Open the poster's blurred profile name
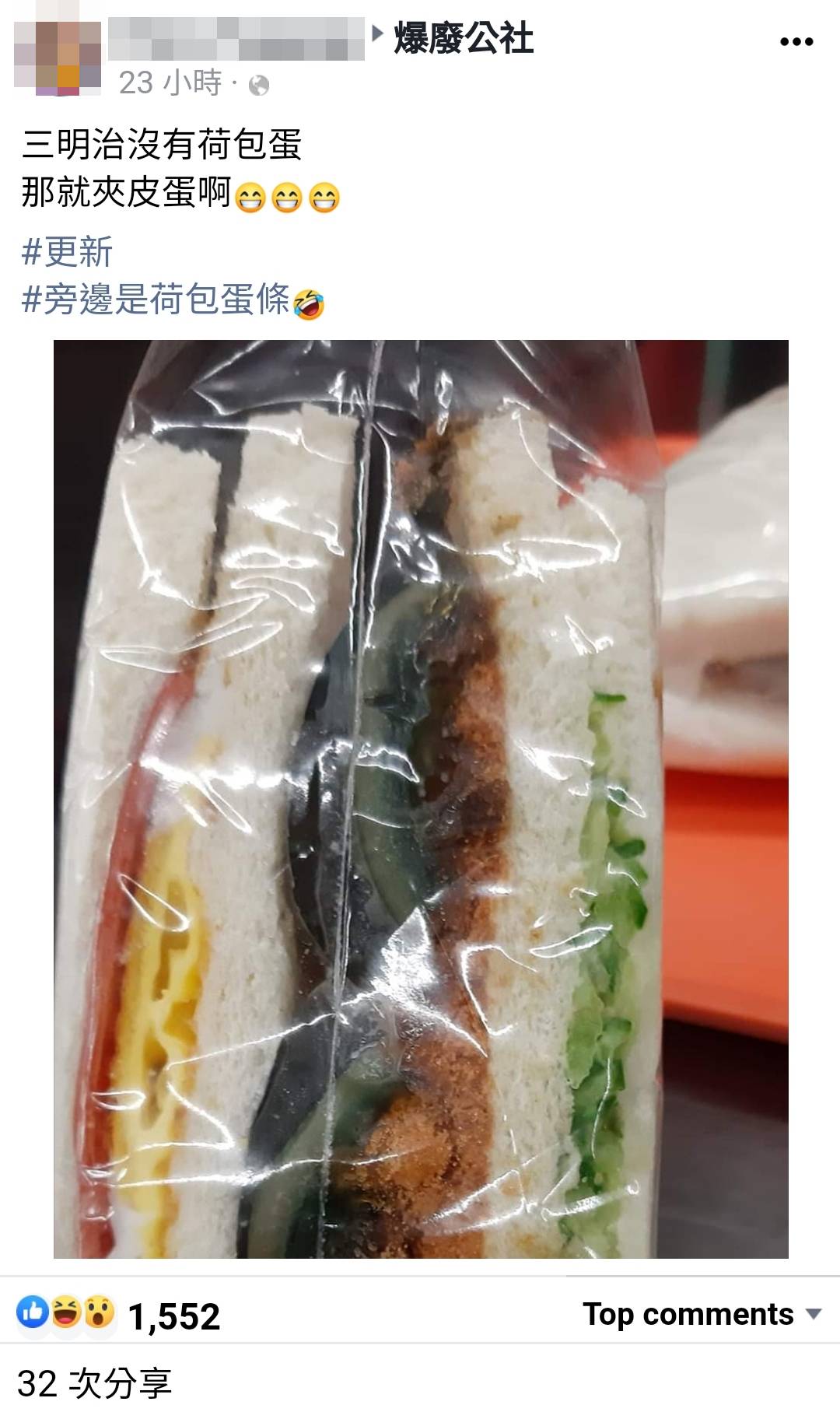 pos(236,39)
